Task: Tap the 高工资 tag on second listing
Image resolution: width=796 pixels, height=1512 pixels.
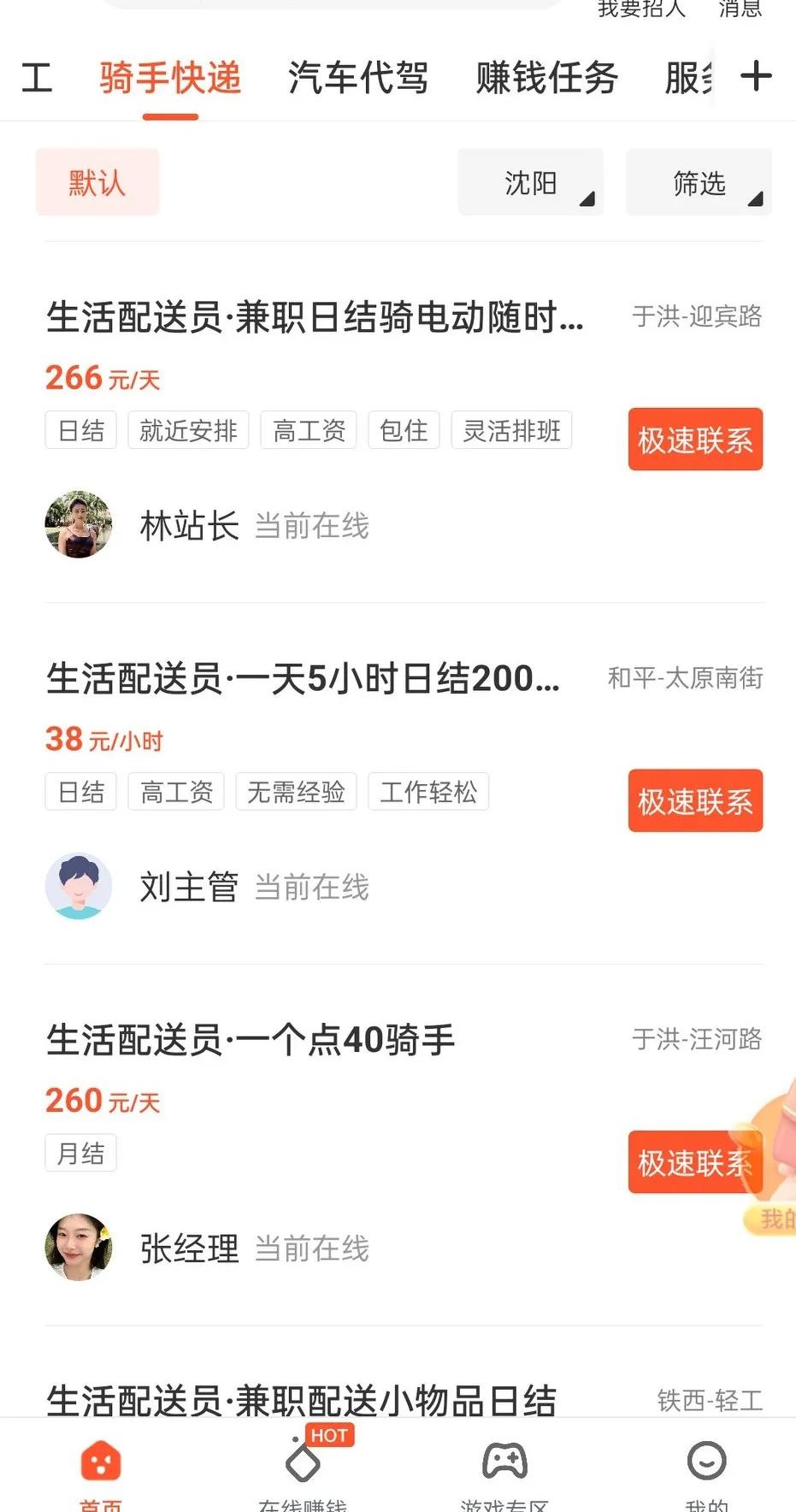Action: click(x=176, y=791)
